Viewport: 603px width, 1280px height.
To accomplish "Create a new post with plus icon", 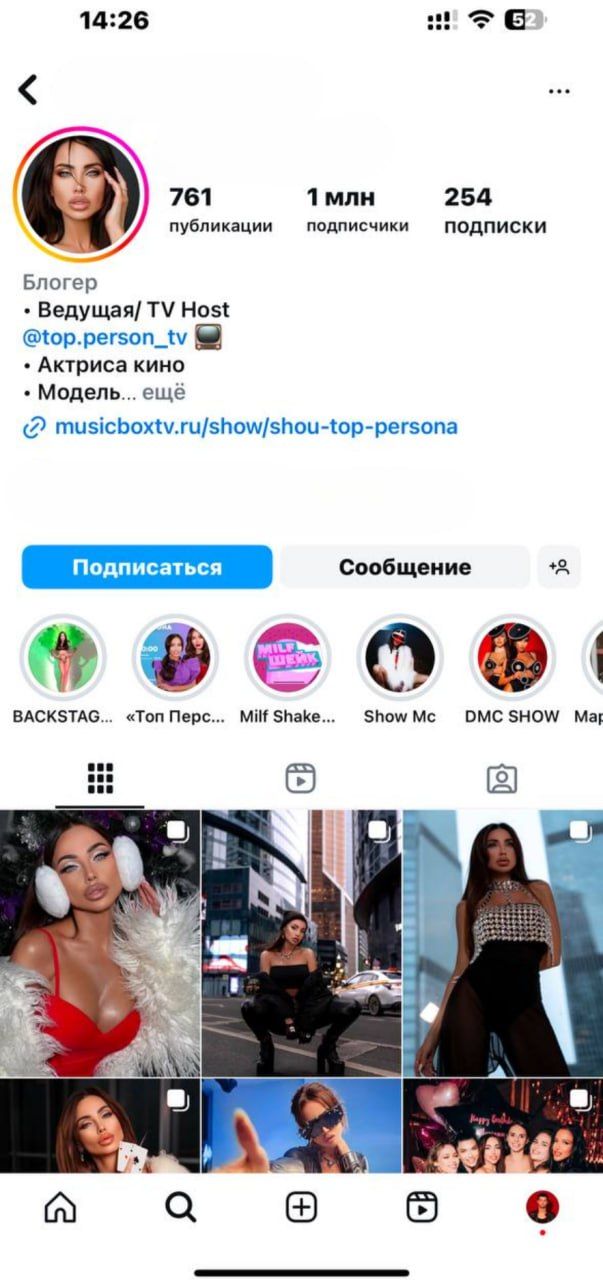I will point(301,1207).
